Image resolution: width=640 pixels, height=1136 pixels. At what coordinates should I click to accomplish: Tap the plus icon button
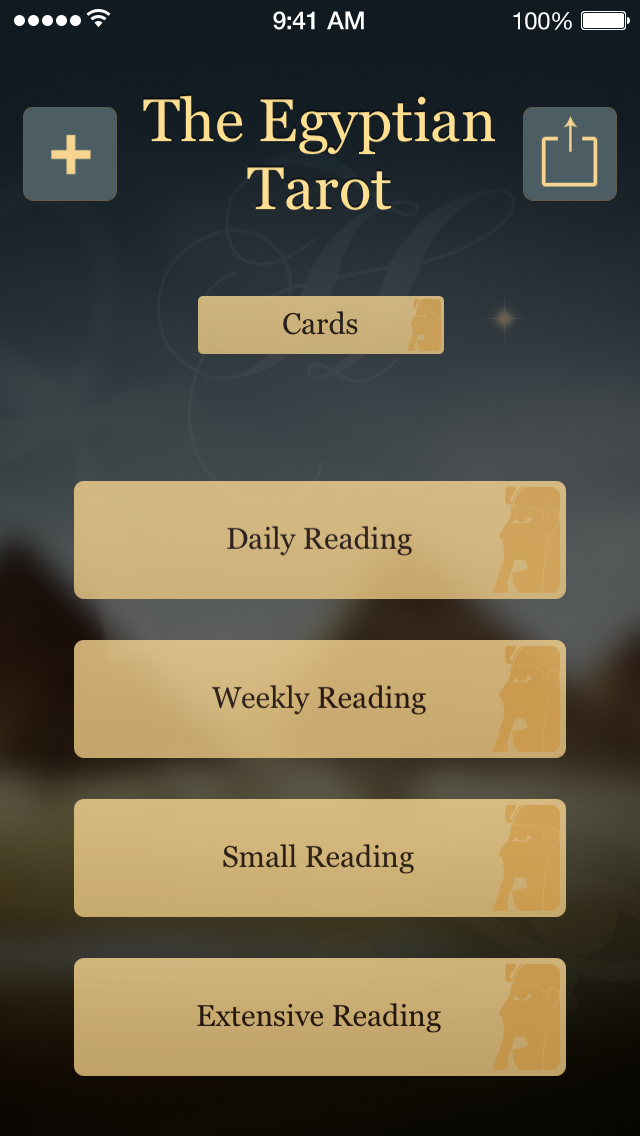[x=70, y=154]
